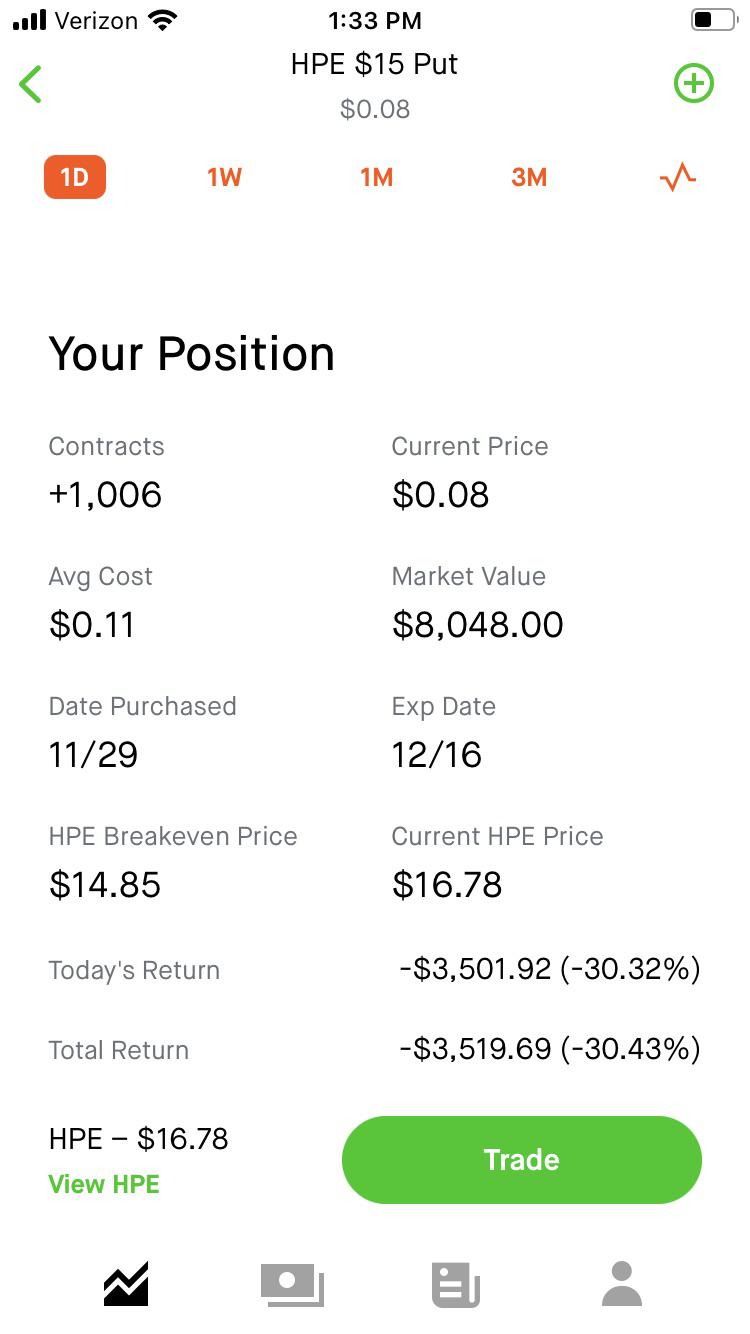Open the account profile tab
Screen dimensions: 750x1334
(621, 1284)
